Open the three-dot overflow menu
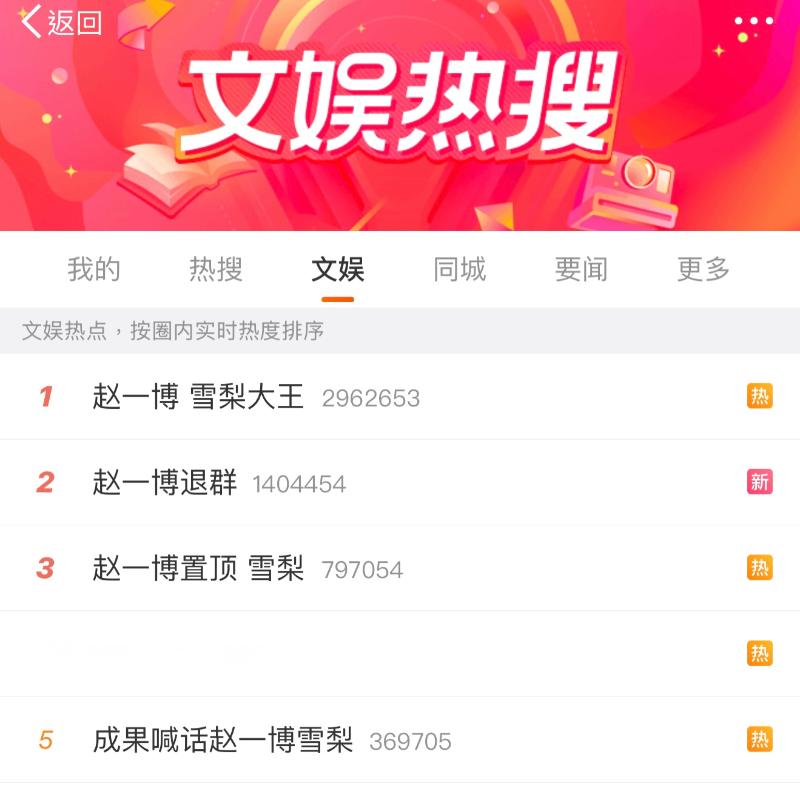Viewport: 800px width, 794px height. (x=753, y=22)
